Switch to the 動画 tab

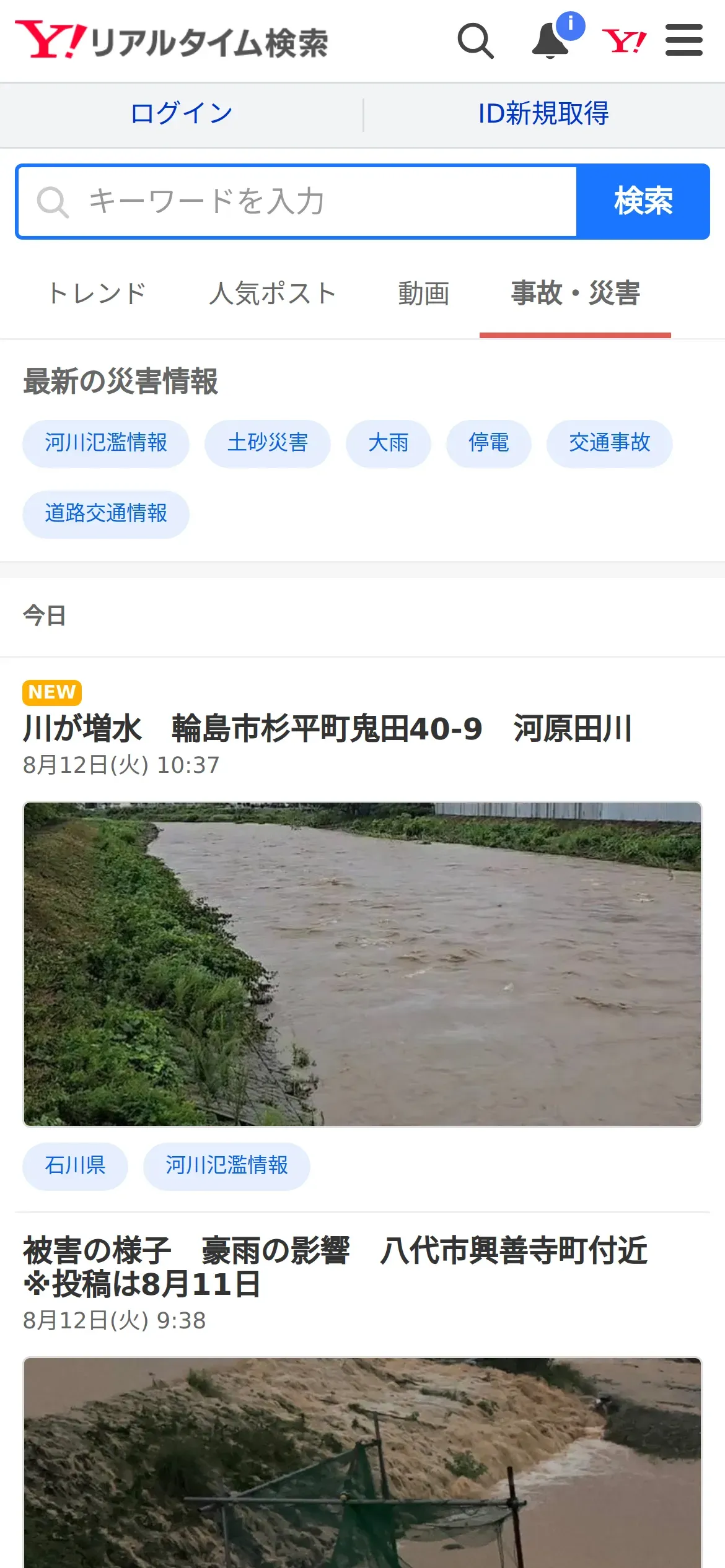tap(424, 294)
